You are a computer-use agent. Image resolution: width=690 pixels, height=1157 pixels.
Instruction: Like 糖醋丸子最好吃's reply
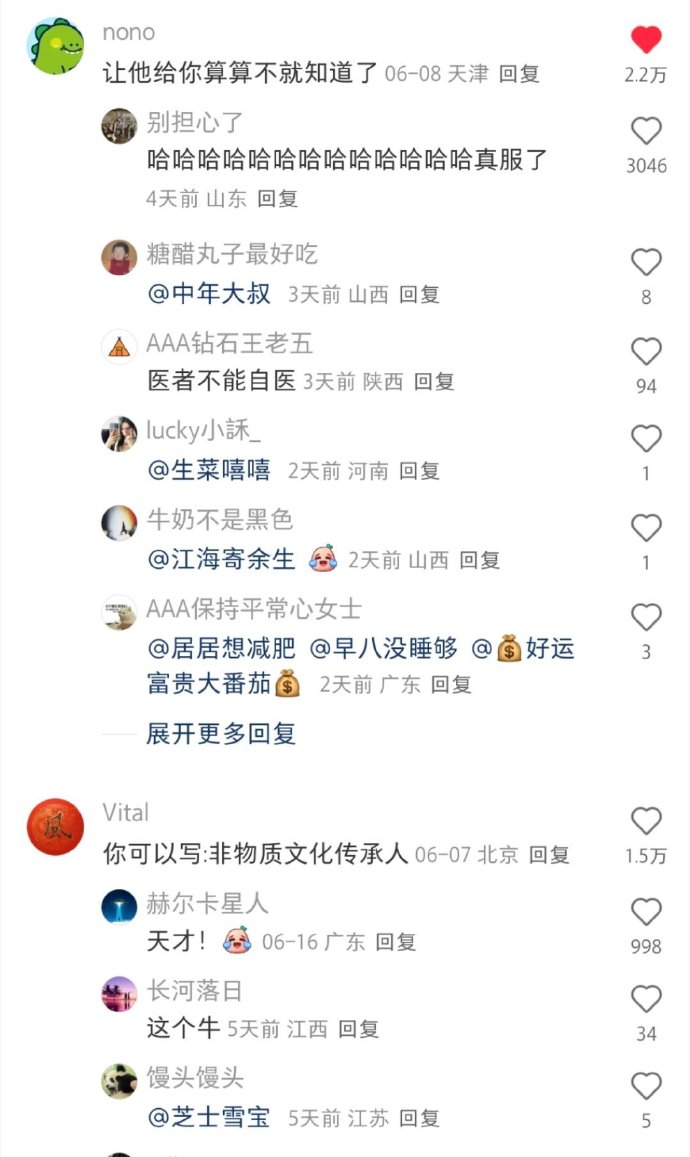pyautogui.click(x=646, y=263)
